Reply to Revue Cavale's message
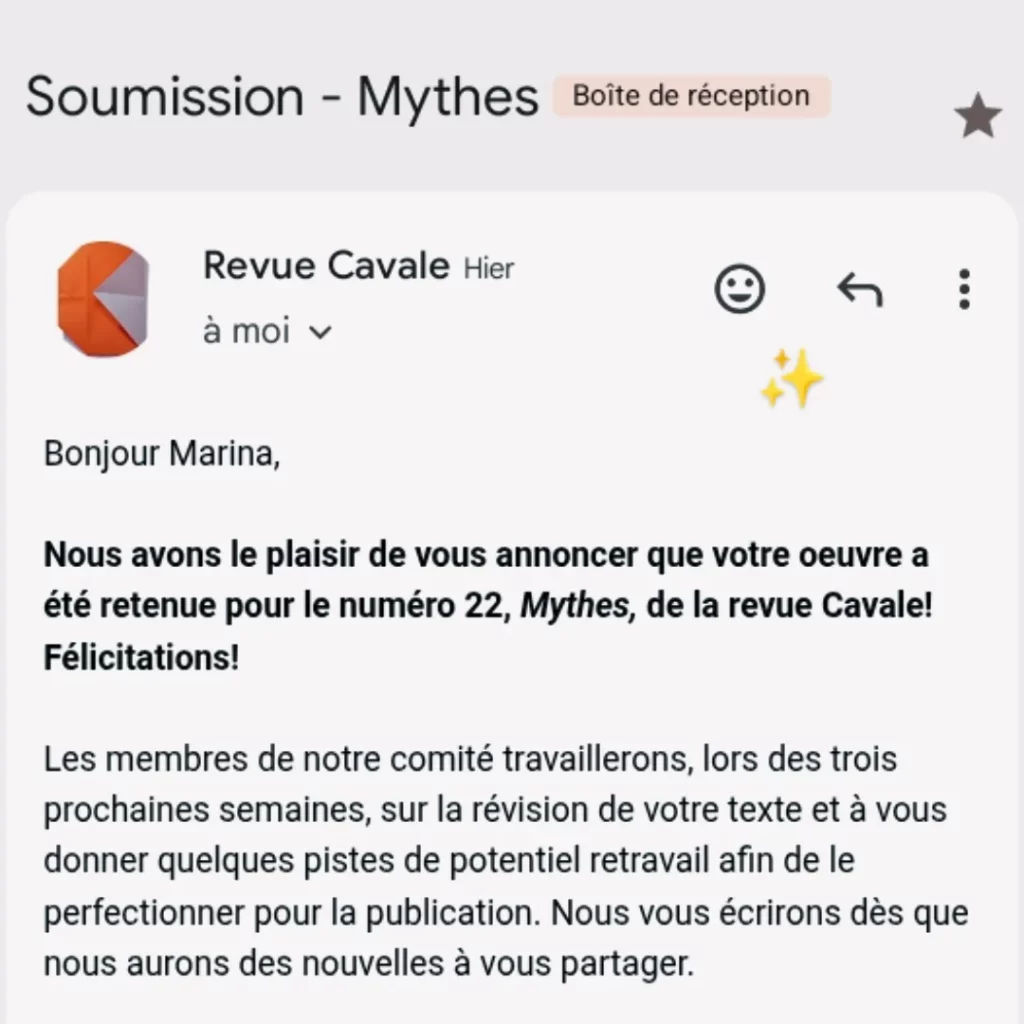This screenshot has width=1024, height=1024. click(859, 290)
